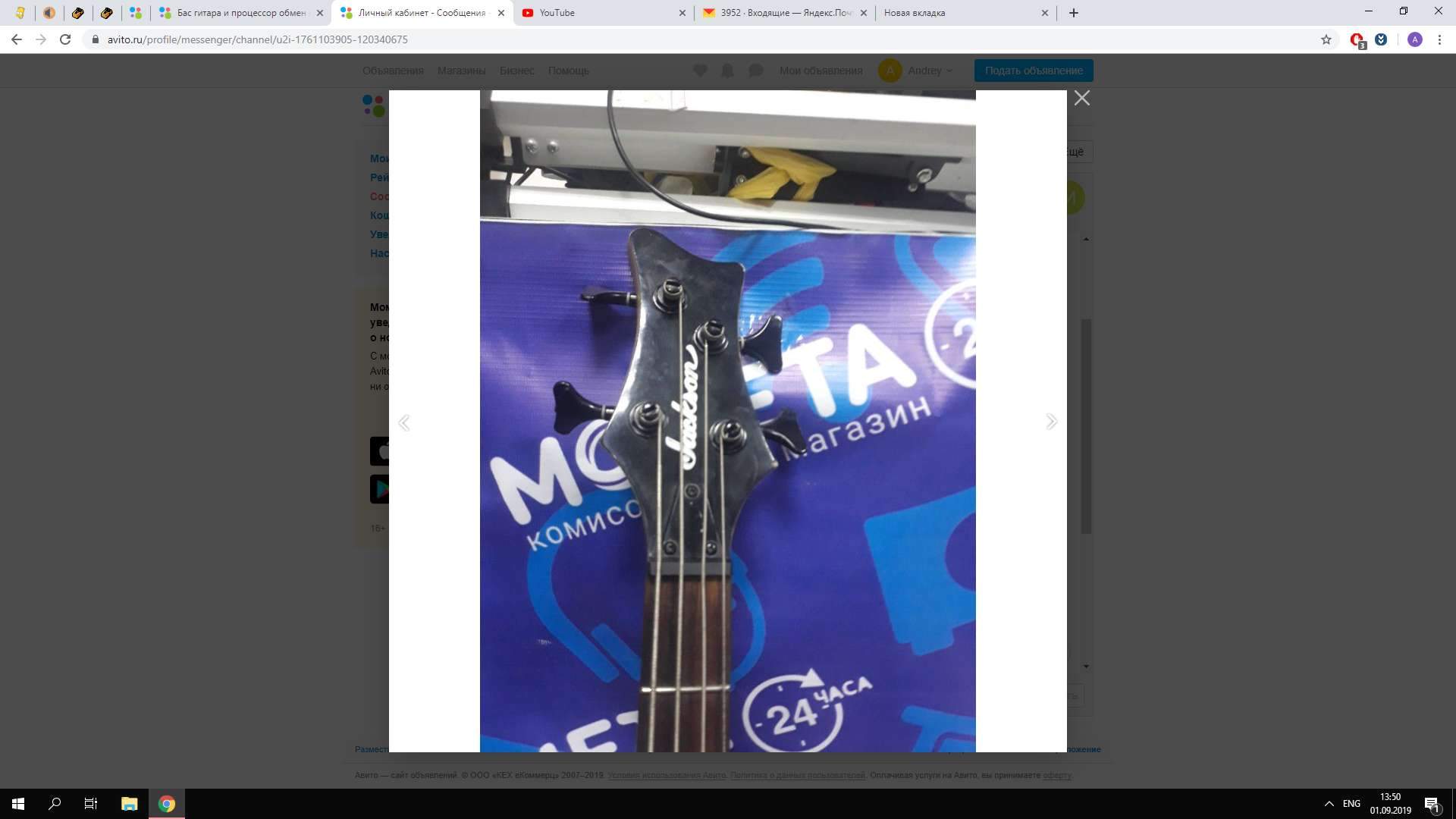
Task: Reload the current page
Action: pyautogui.click(x=65, y=39)
